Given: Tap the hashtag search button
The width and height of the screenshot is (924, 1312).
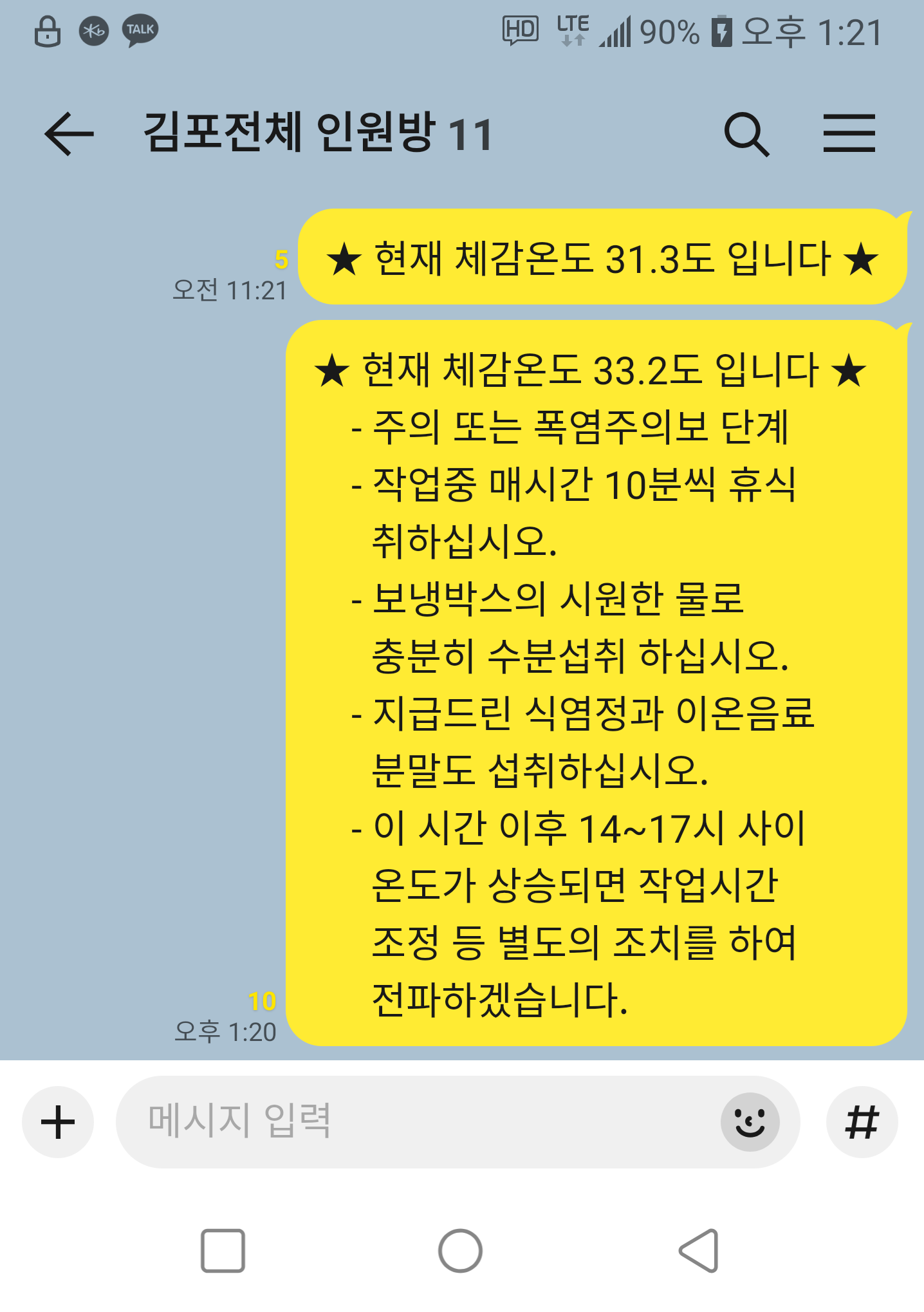Looking at the screenshot, I should pyautogui.click(x=862, y=1122).
